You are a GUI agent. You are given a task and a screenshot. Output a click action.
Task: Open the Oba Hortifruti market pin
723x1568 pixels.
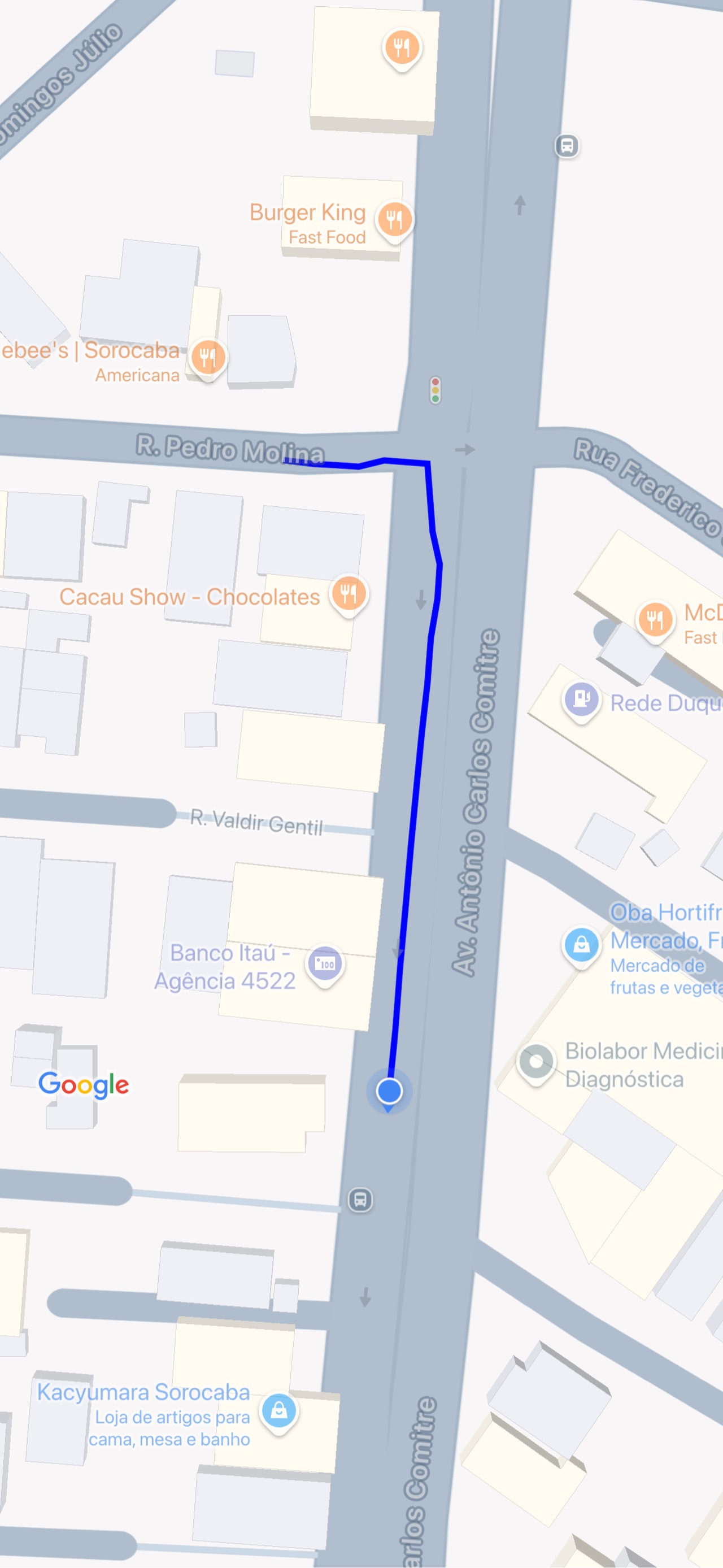[x=581, y=945]
